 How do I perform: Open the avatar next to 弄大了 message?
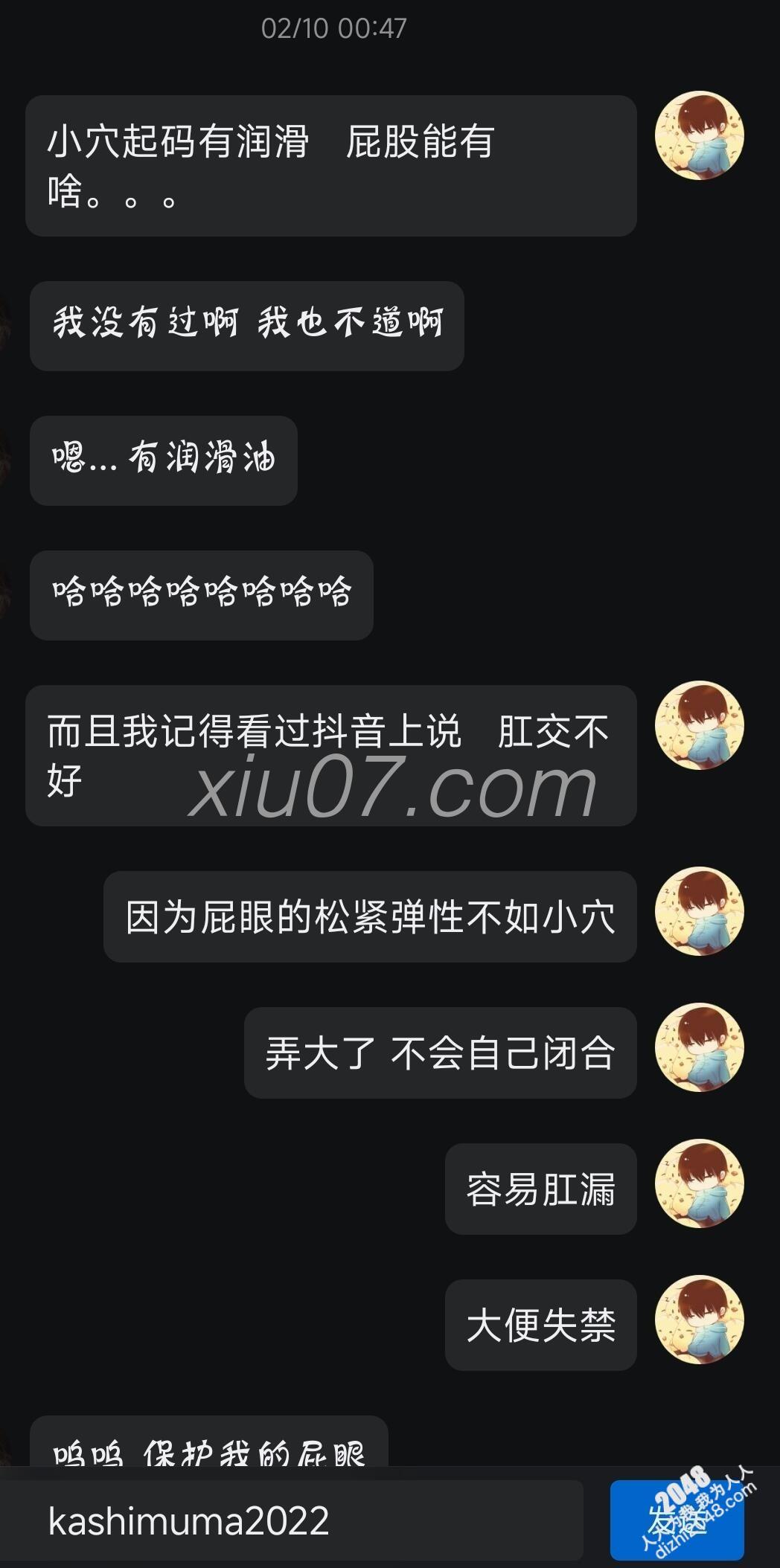click(x=699, y=1047)
